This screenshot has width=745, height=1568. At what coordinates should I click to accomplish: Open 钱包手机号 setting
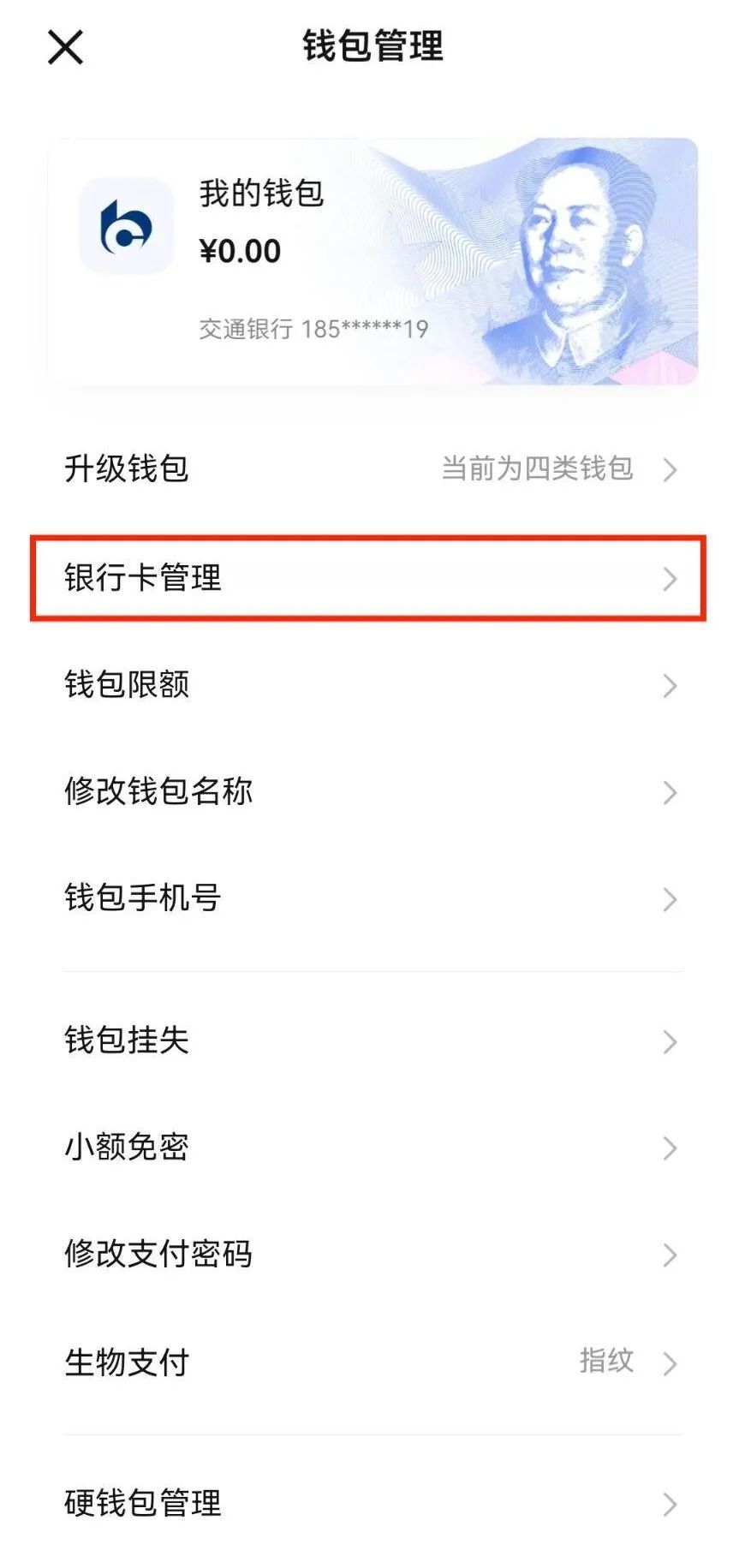click(372, 899)
